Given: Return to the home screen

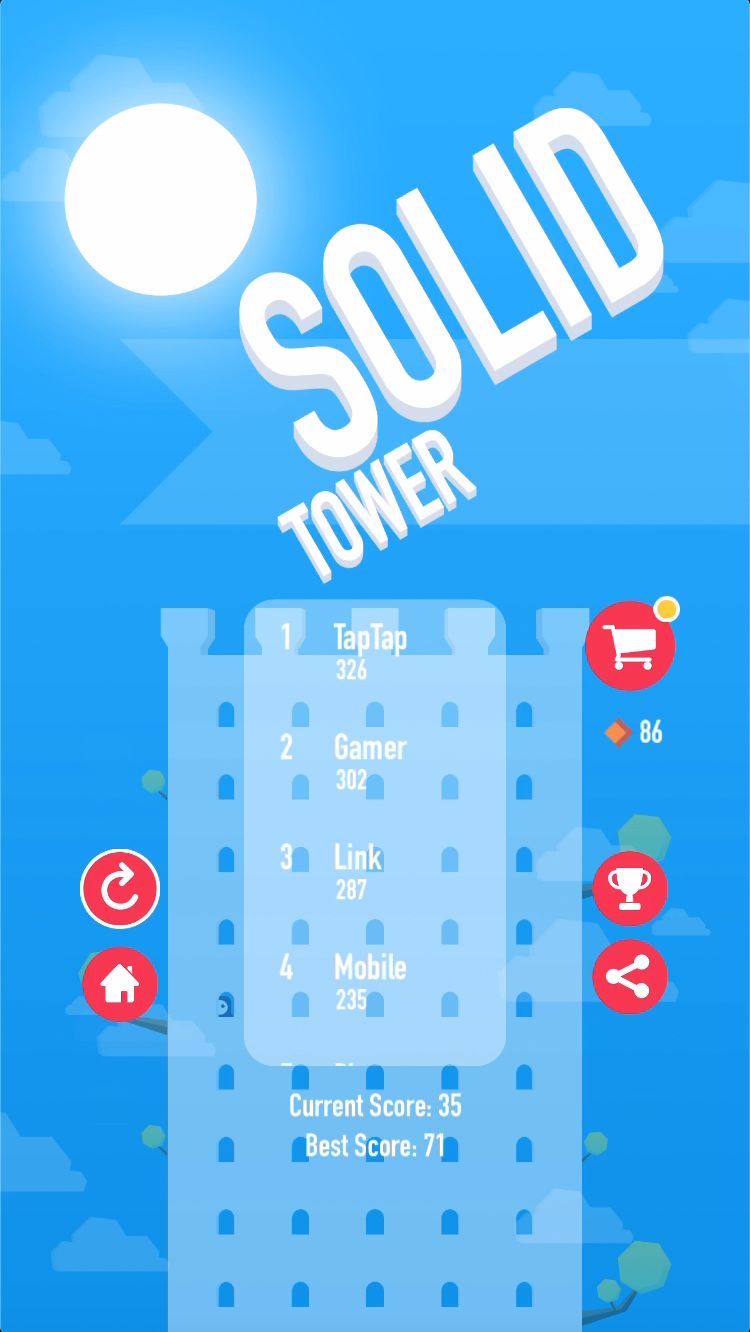Looking at the screenshot, I should [120, 984].
